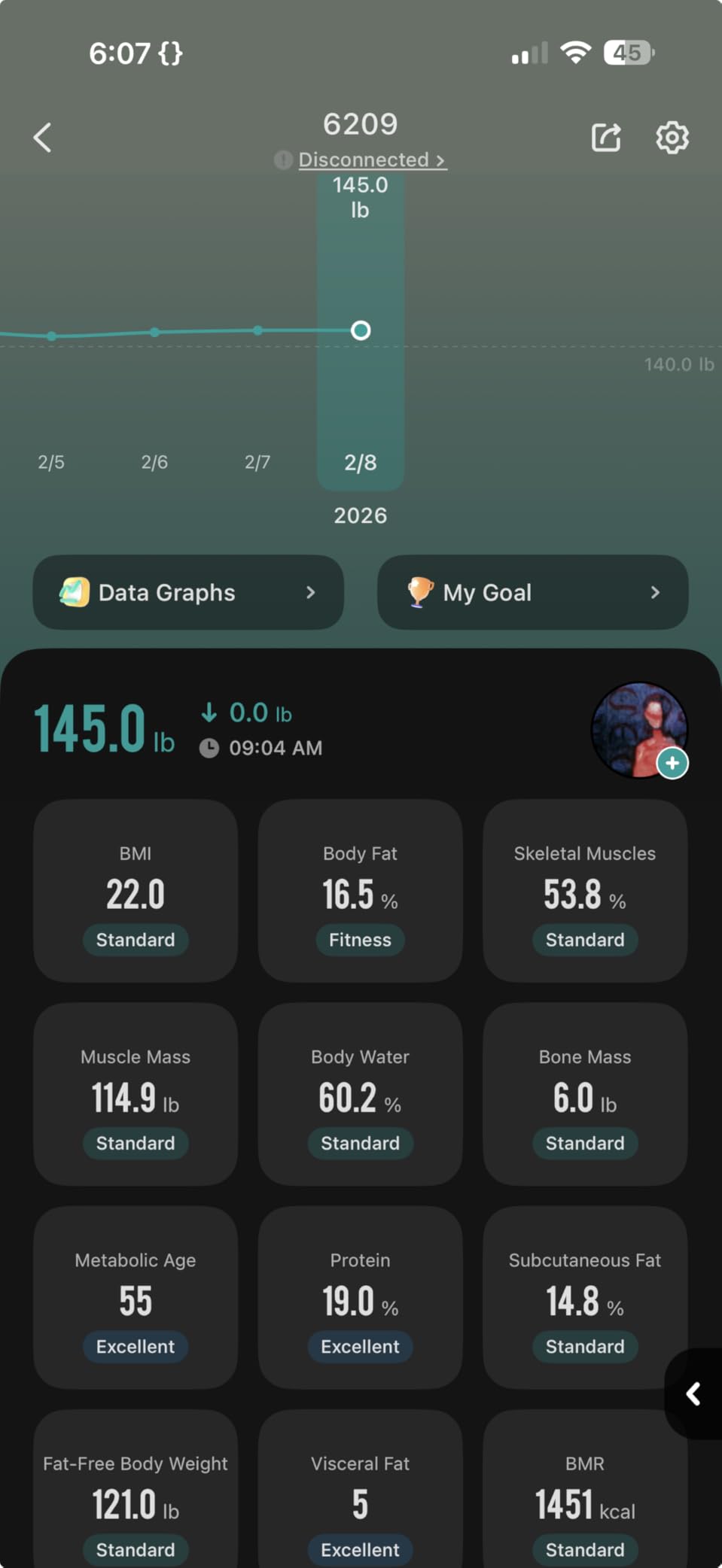Viewport: 722px width, 1568px height.
Task: Expand the My Goal section
Action: click(x=532, y=592)
